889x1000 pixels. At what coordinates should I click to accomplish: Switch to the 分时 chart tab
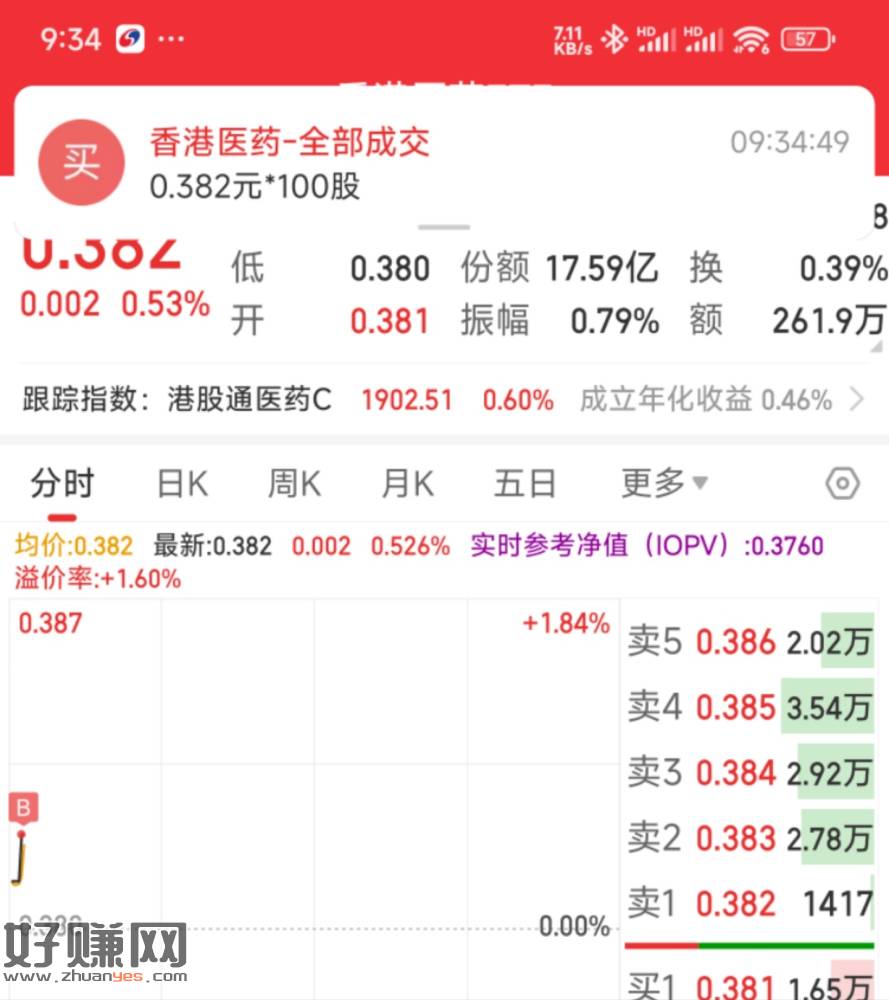(61, 484)
